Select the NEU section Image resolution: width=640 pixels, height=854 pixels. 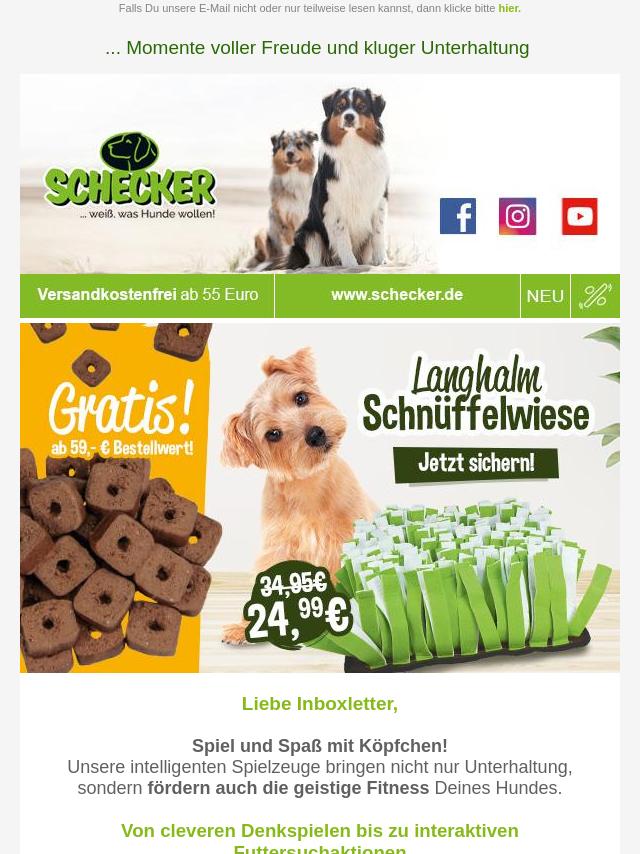[x=545, y=296]
